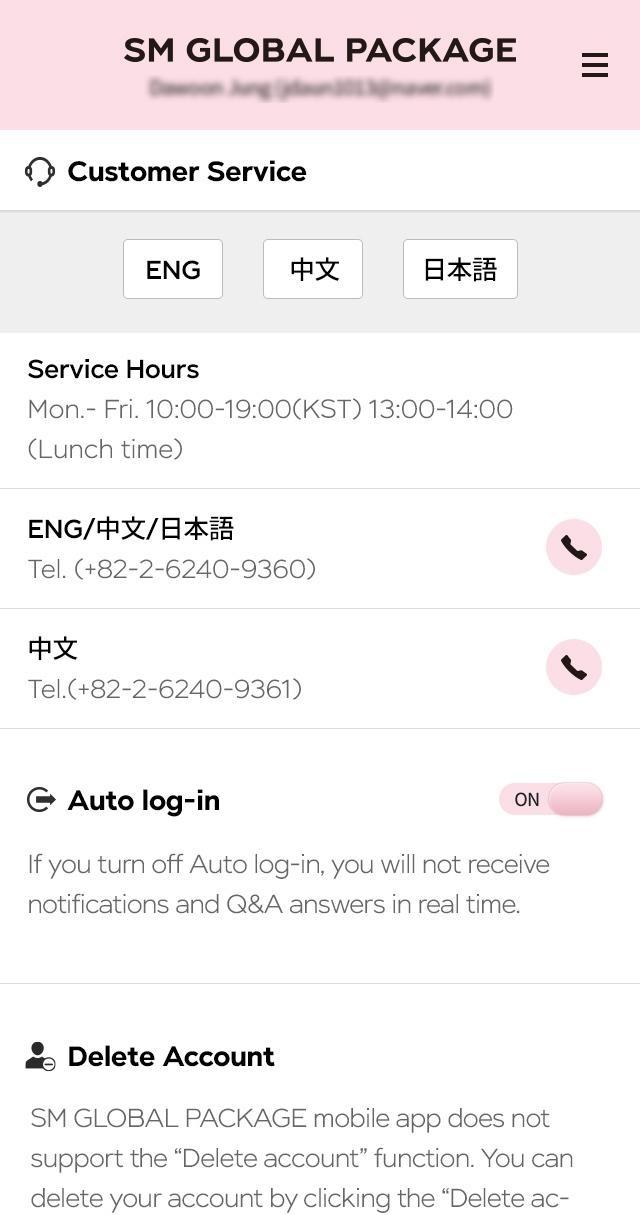Choose the 日本語 language button
Viewport: 640px width, 1215px height.
click(x=460, y=269)
